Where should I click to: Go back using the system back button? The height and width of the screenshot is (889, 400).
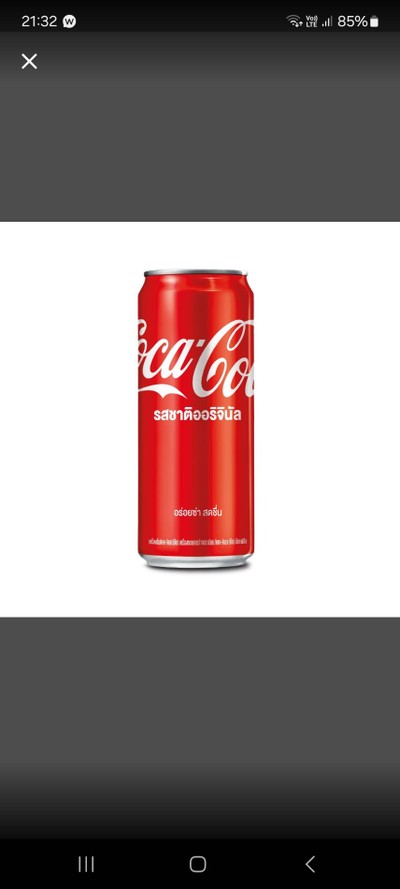pyautogui.click(x=310, y=864)
